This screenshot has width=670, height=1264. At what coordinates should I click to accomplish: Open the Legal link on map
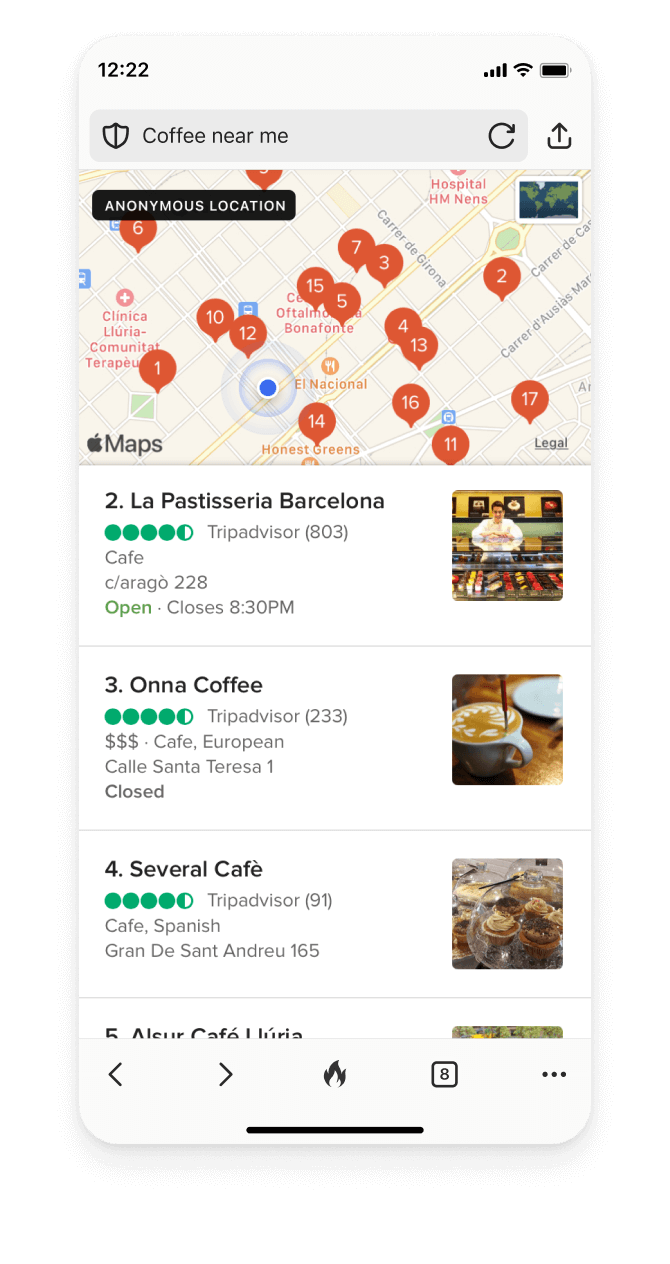tap(551, 443)
